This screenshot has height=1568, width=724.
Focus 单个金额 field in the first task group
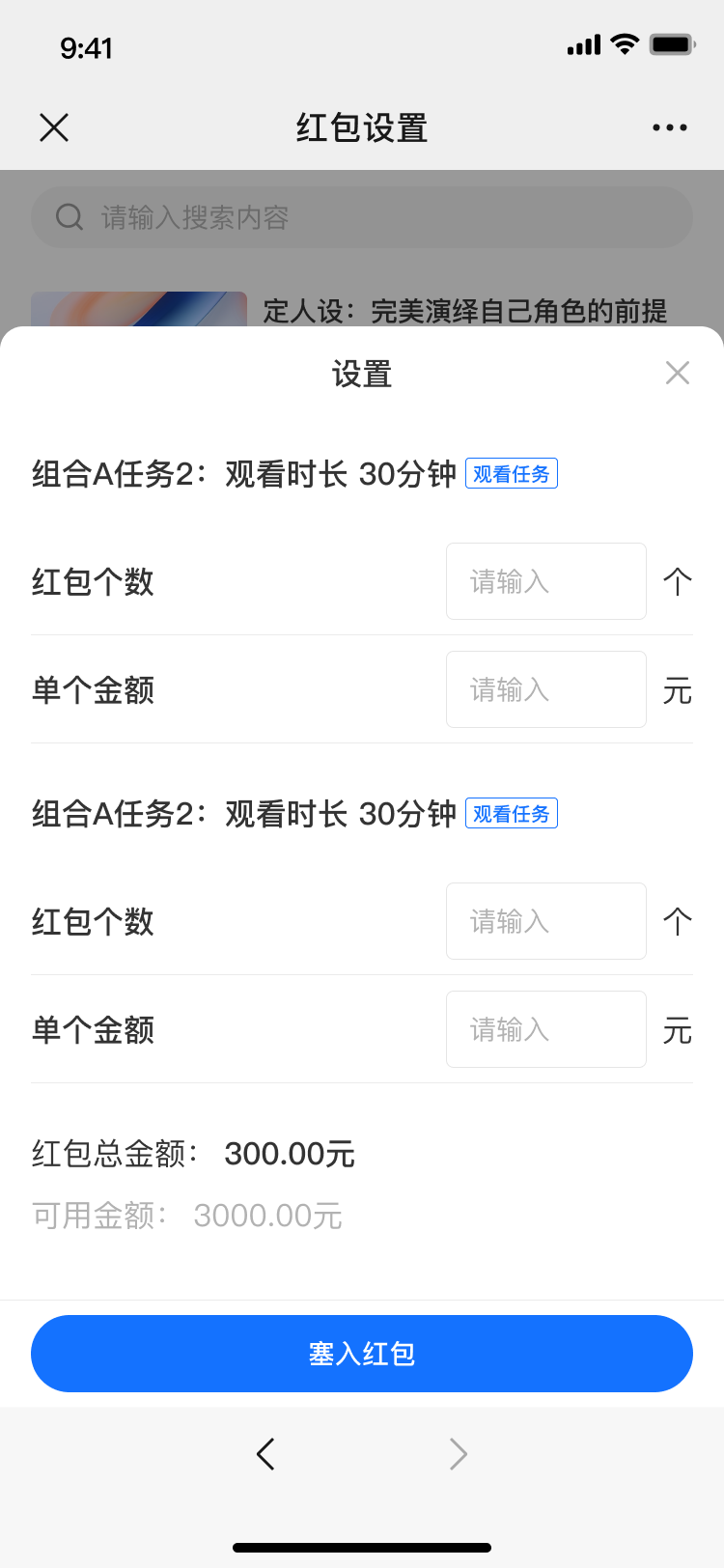tap(546, 689)
